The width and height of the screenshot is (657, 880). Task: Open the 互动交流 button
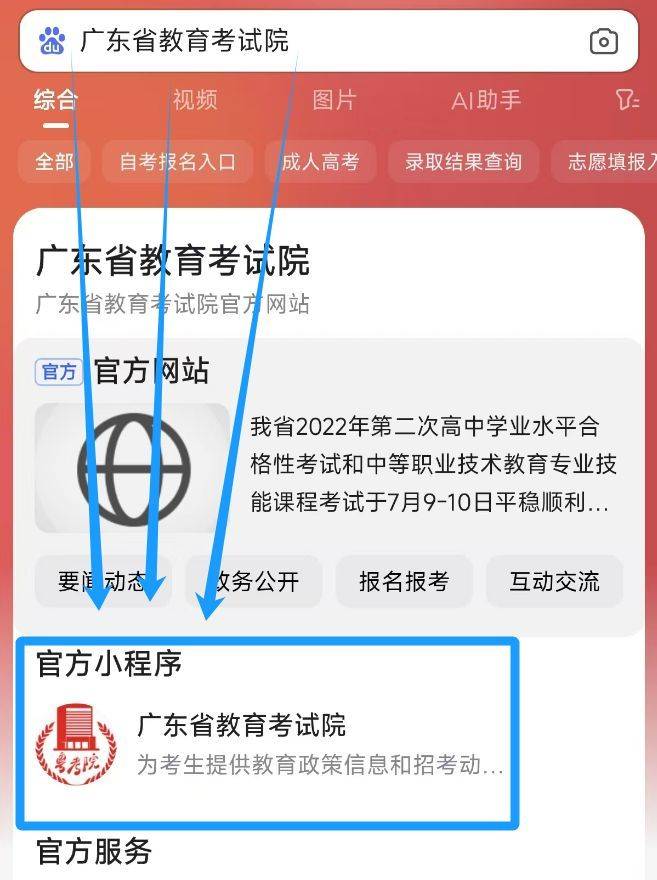point(554,582)
